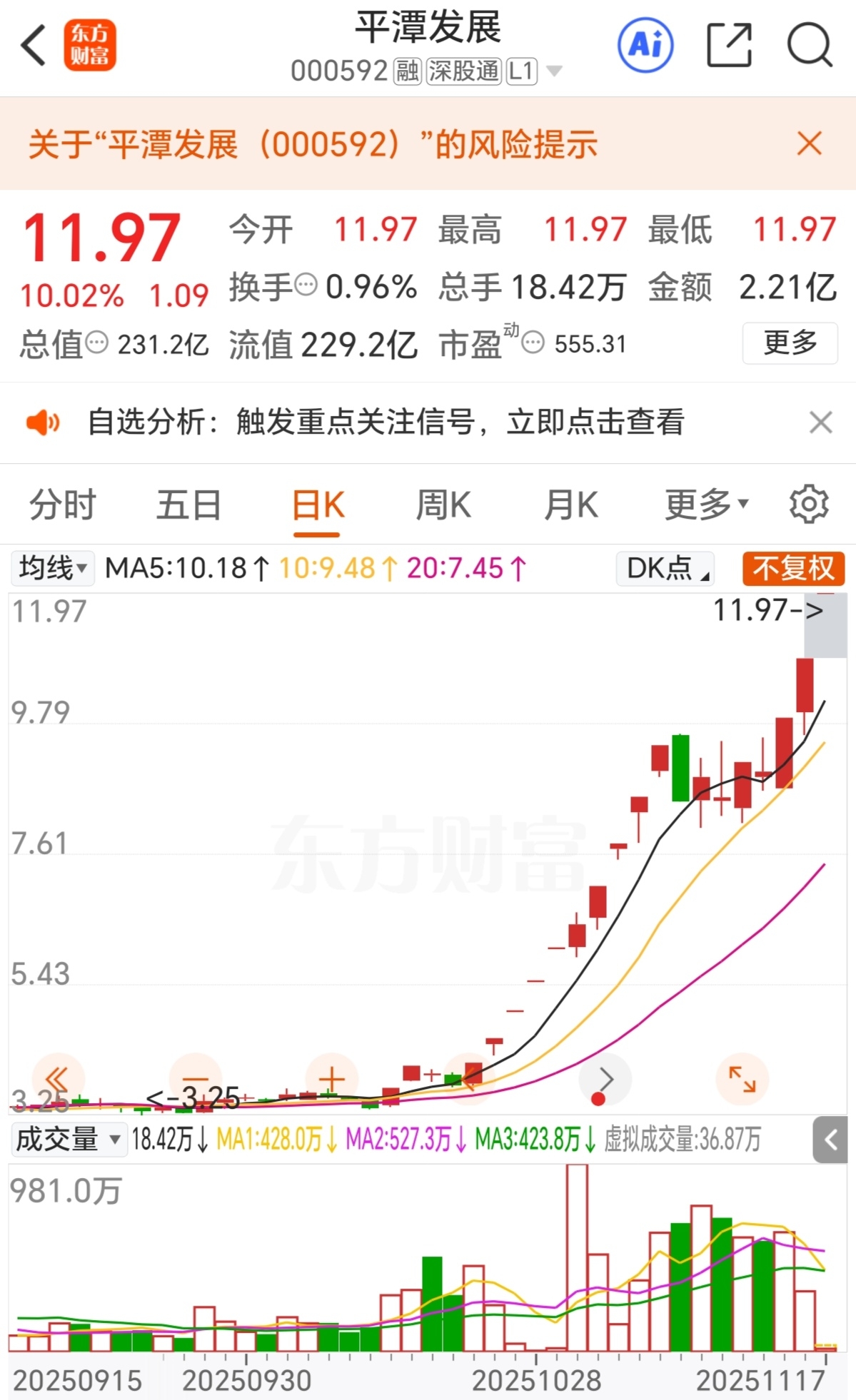856x1400 pixels.
Task: Select the 周K chart tab
Action: (x=443, y=505)
